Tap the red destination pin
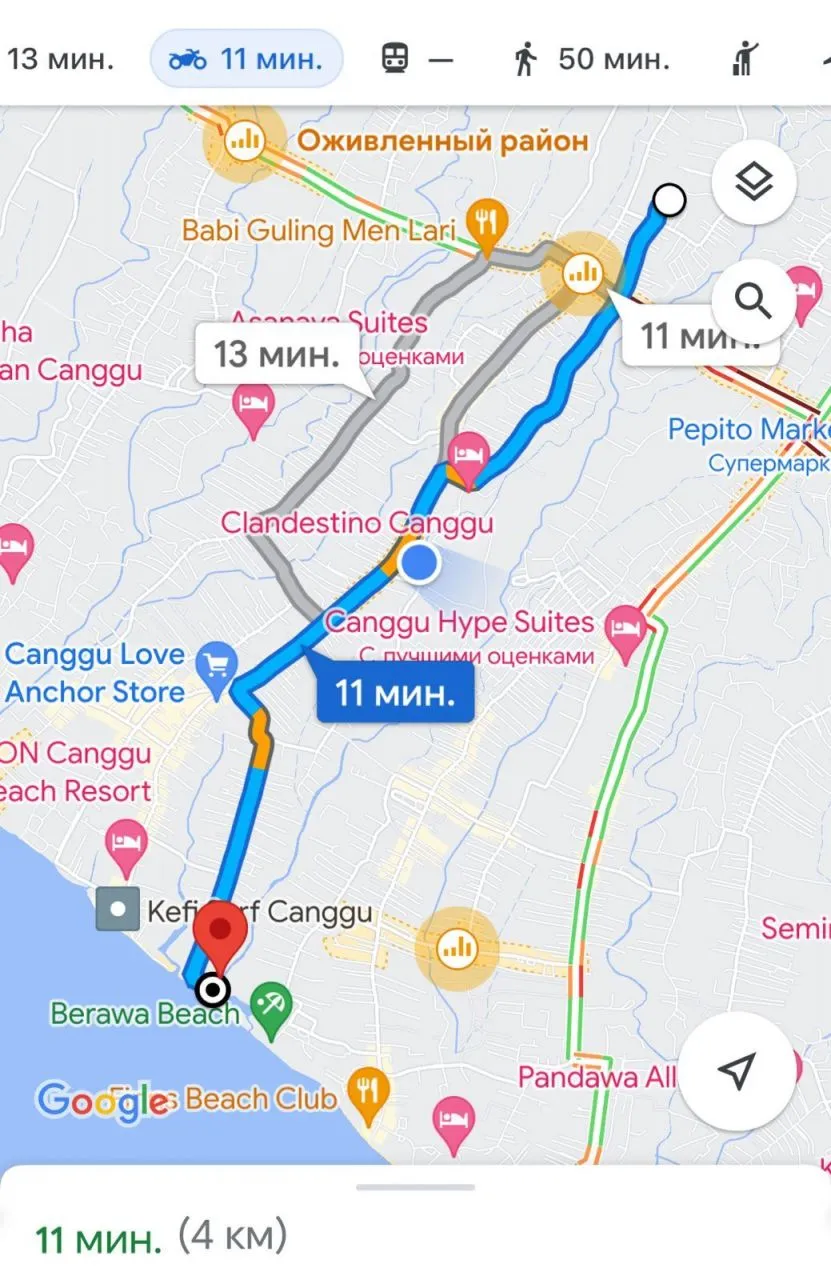831x1280 pixels. click(x=220, y=932)
